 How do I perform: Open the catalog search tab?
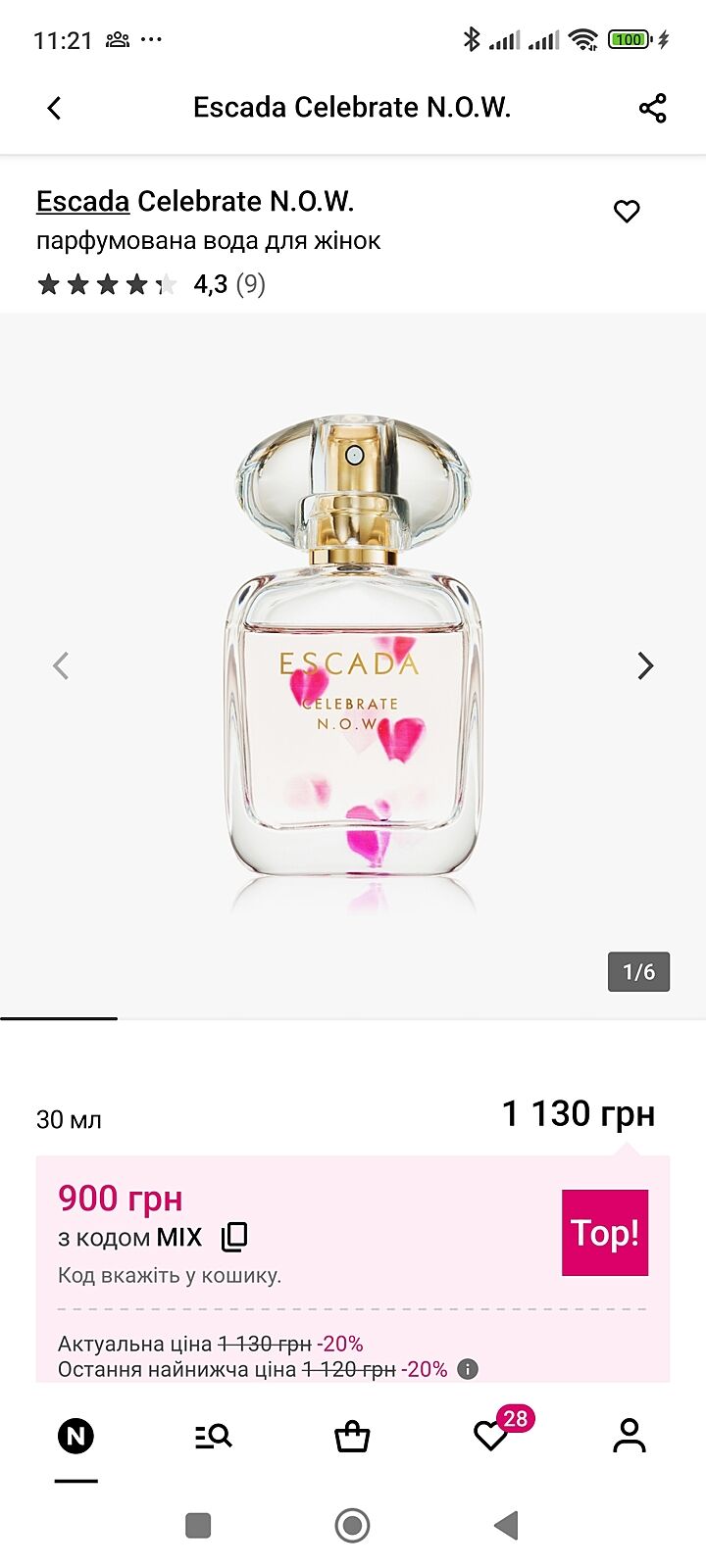pyautogui.click(x=213, y=1437)
